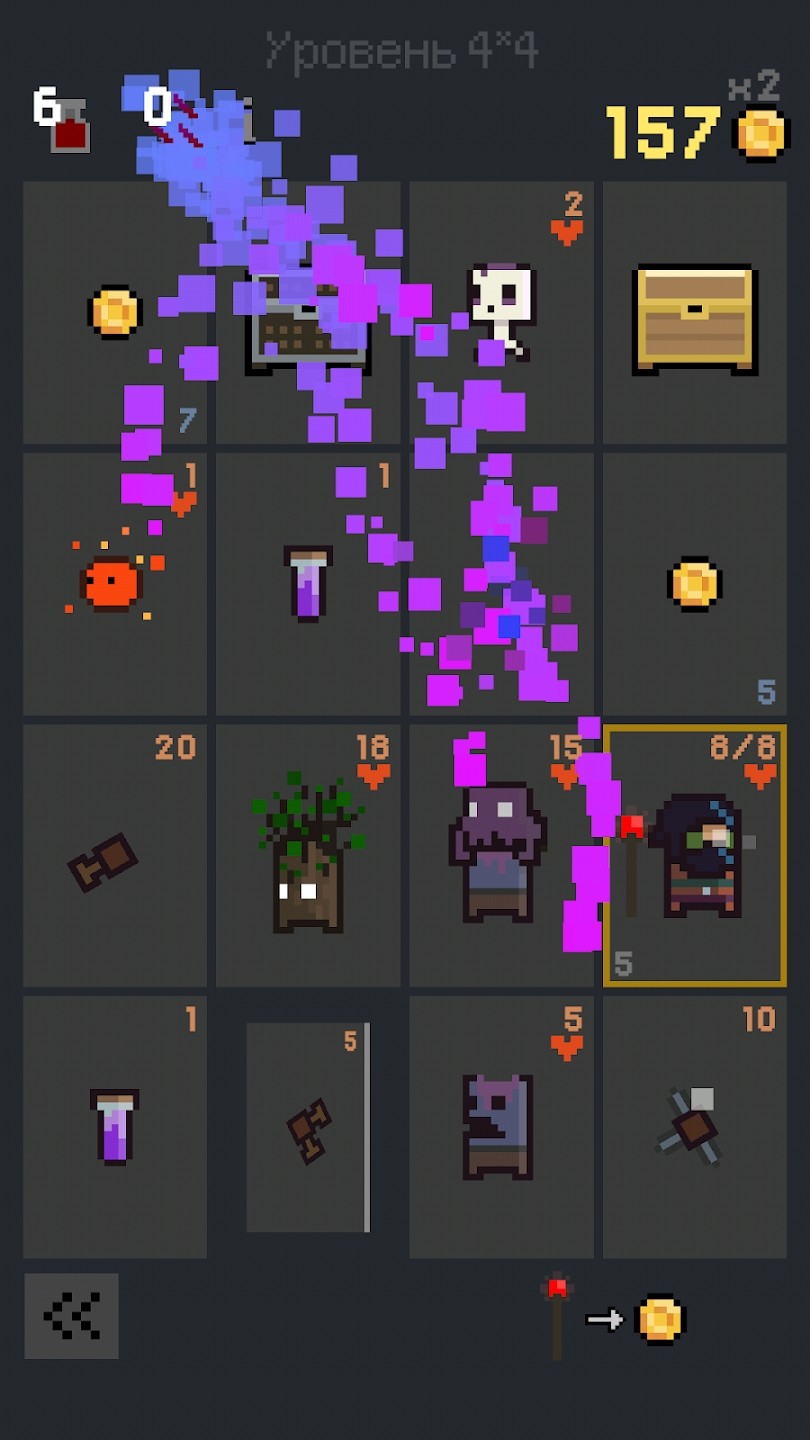Collect the coin card worth 5
The width and height of the screenshot is (810, 1440).
point(694,584)
